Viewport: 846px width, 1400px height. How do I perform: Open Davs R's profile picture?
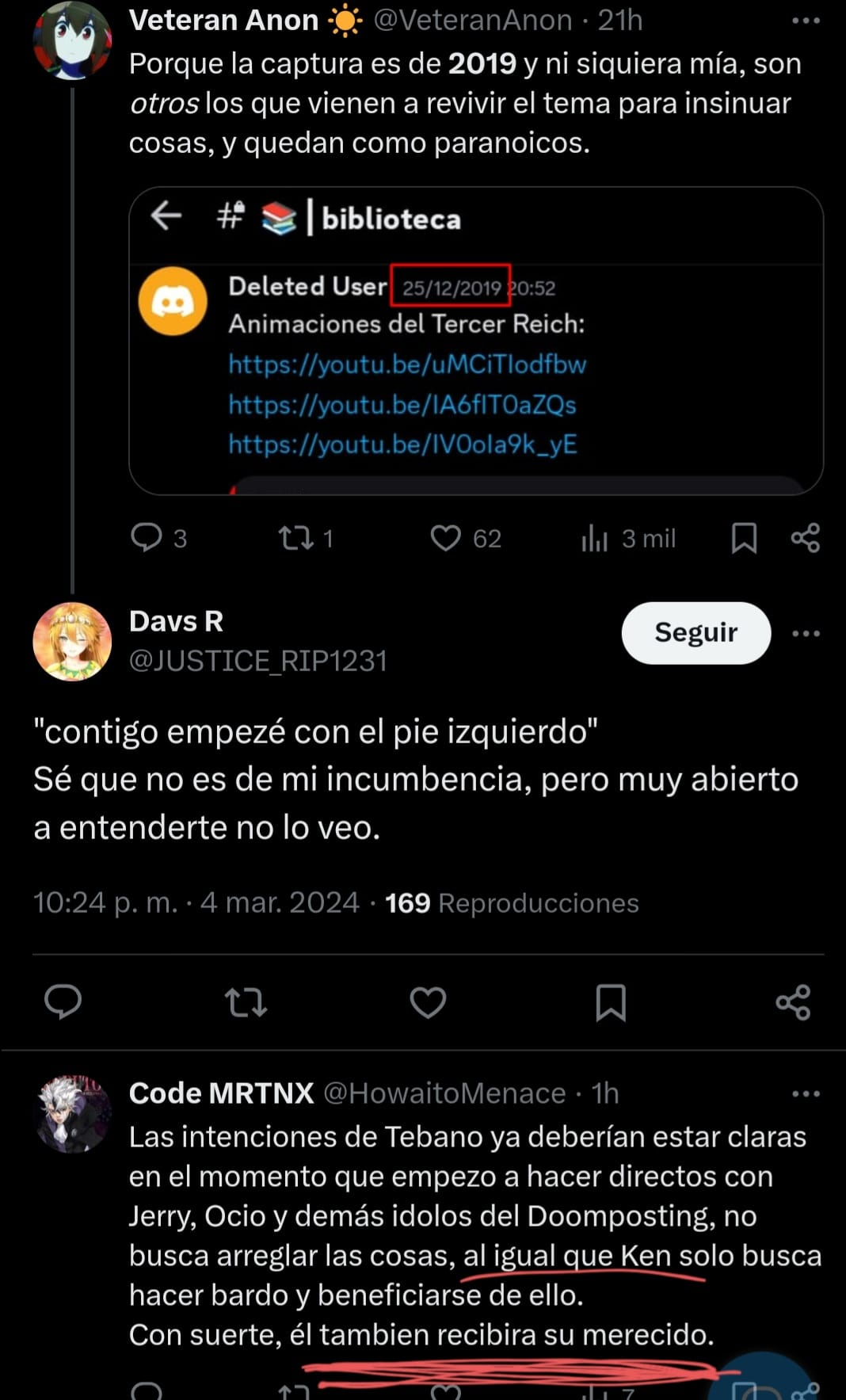point(72,641)
